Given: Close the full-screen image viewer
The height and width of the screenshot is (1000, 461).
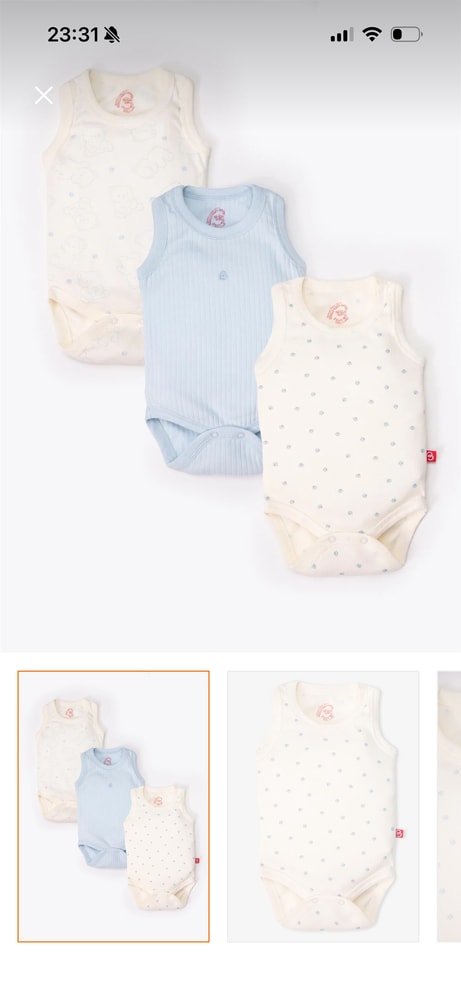Looking at the screenshot, I should tap(43, 96).
